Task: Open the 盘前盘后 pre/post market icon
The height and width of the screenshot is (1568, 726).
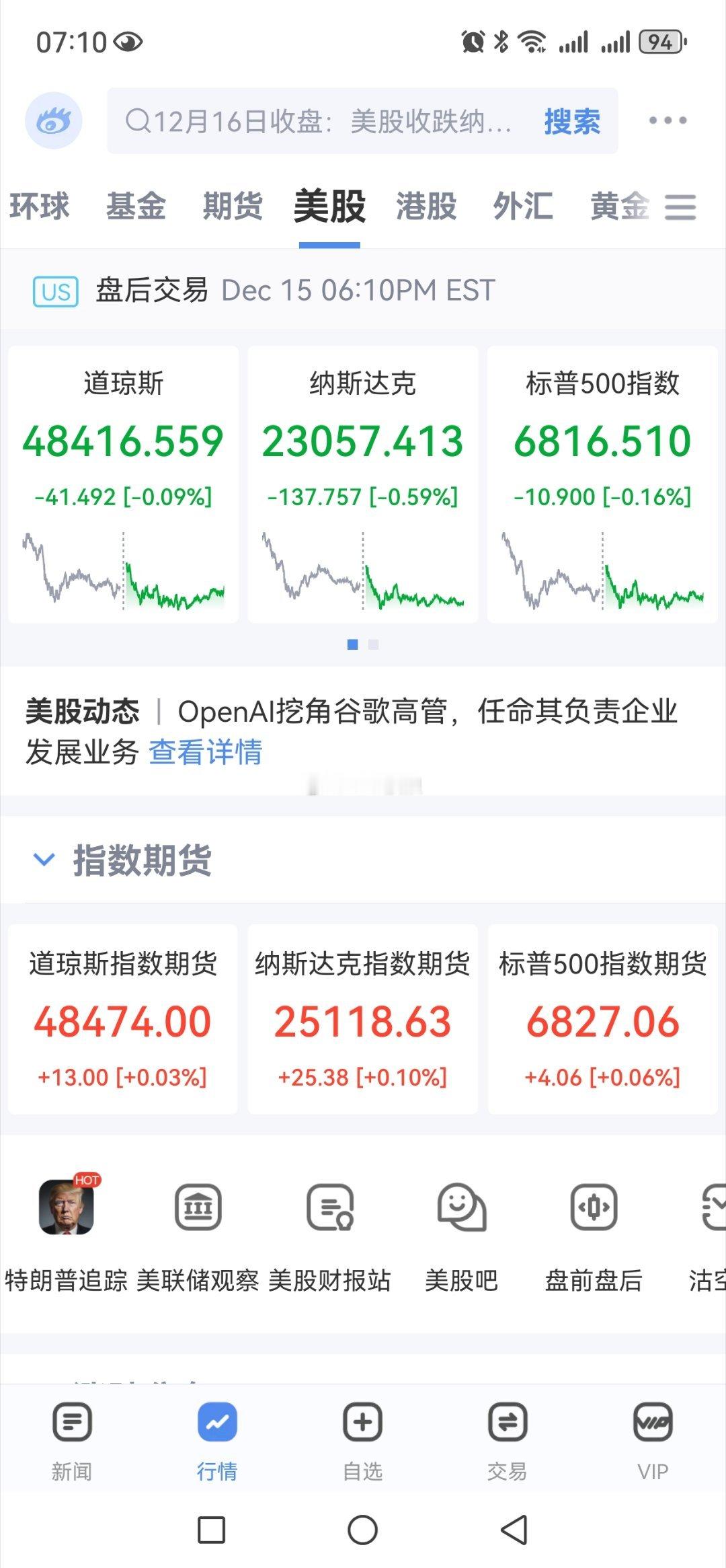Action: (592, 1207)
